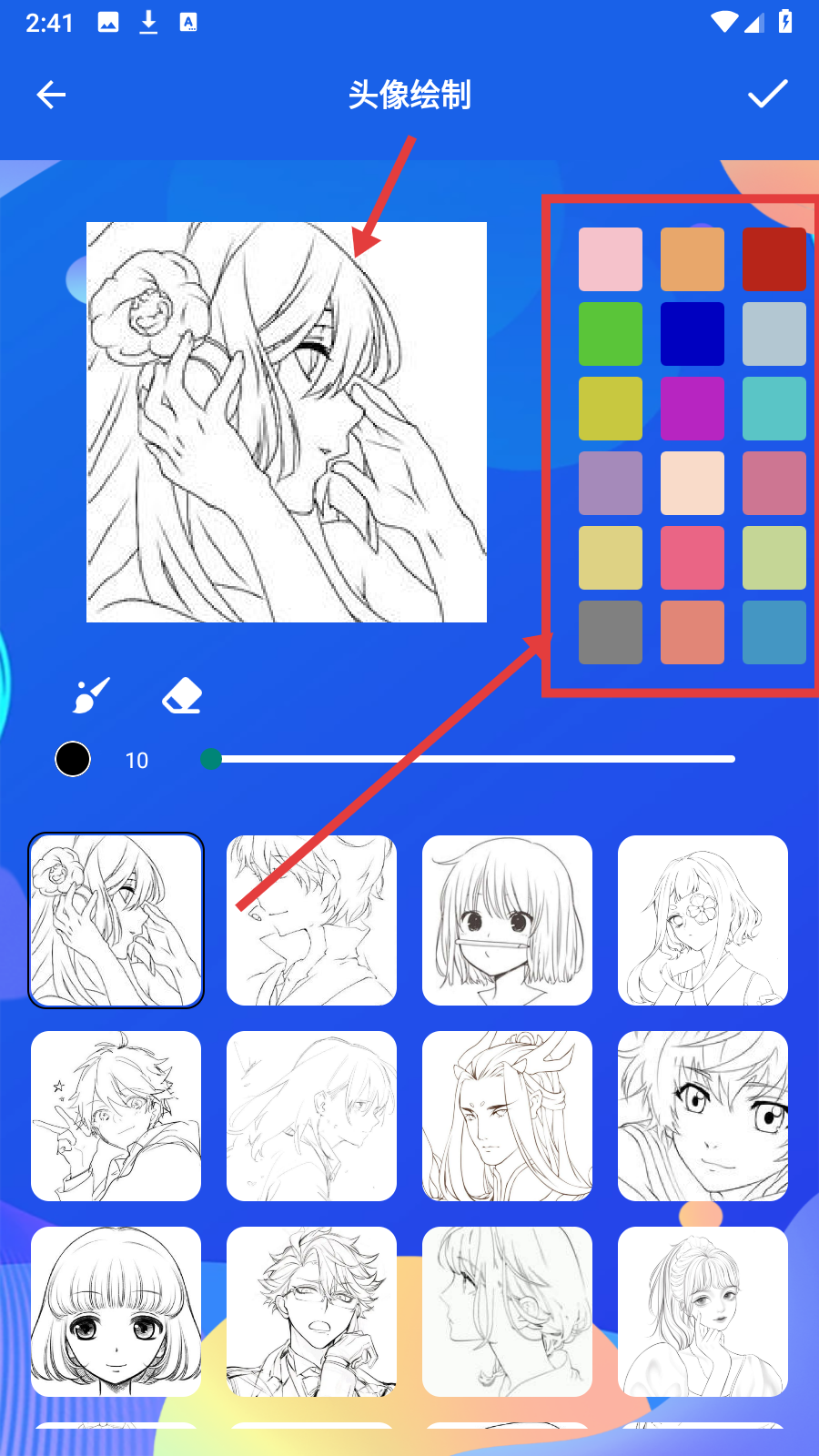819x1456 pixels.
Task: Load the masked girl with bob haircut template
Action: tap(507, 920)
